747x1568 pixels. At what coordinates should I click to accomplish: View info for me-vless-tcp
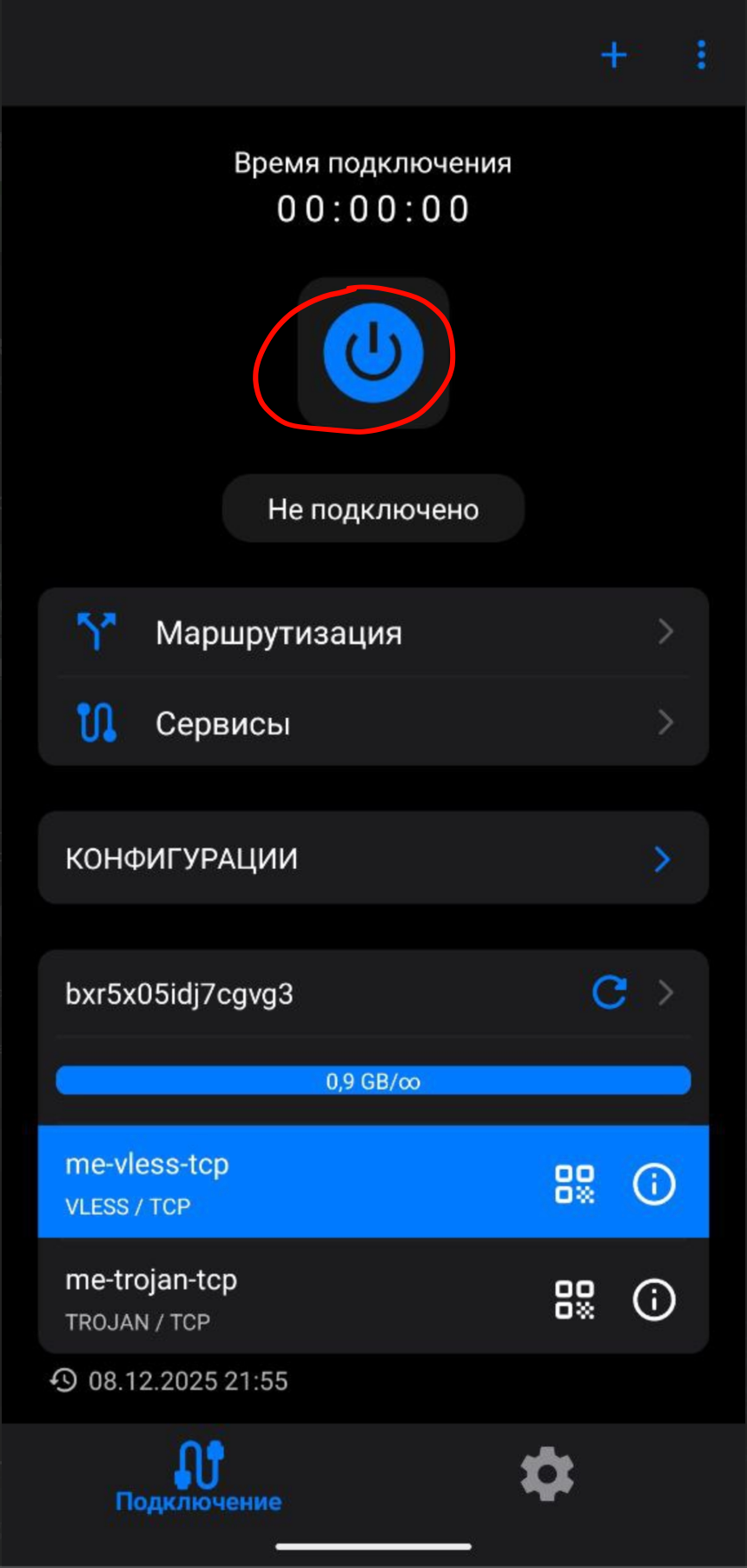pyautogui.click(x=654, y=1184)
